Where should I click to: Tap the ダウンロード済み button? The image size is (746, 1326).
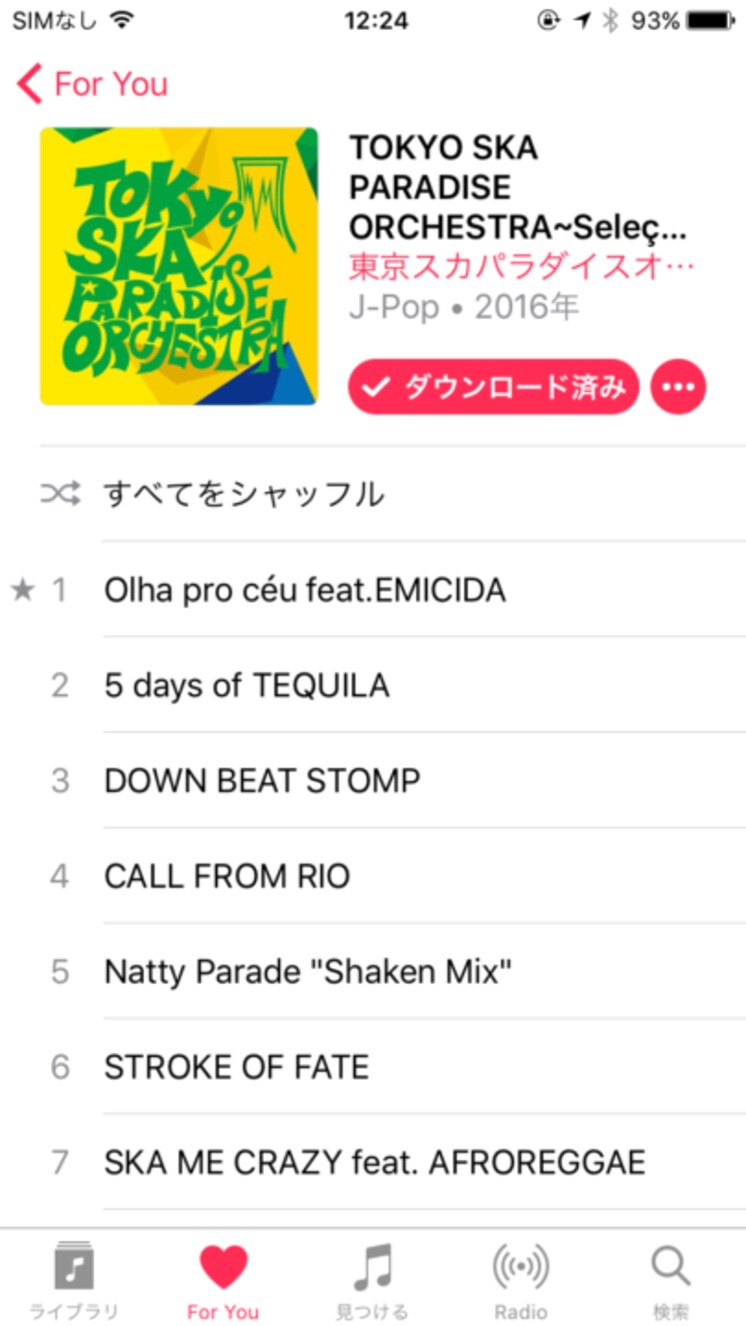[494, 387]
